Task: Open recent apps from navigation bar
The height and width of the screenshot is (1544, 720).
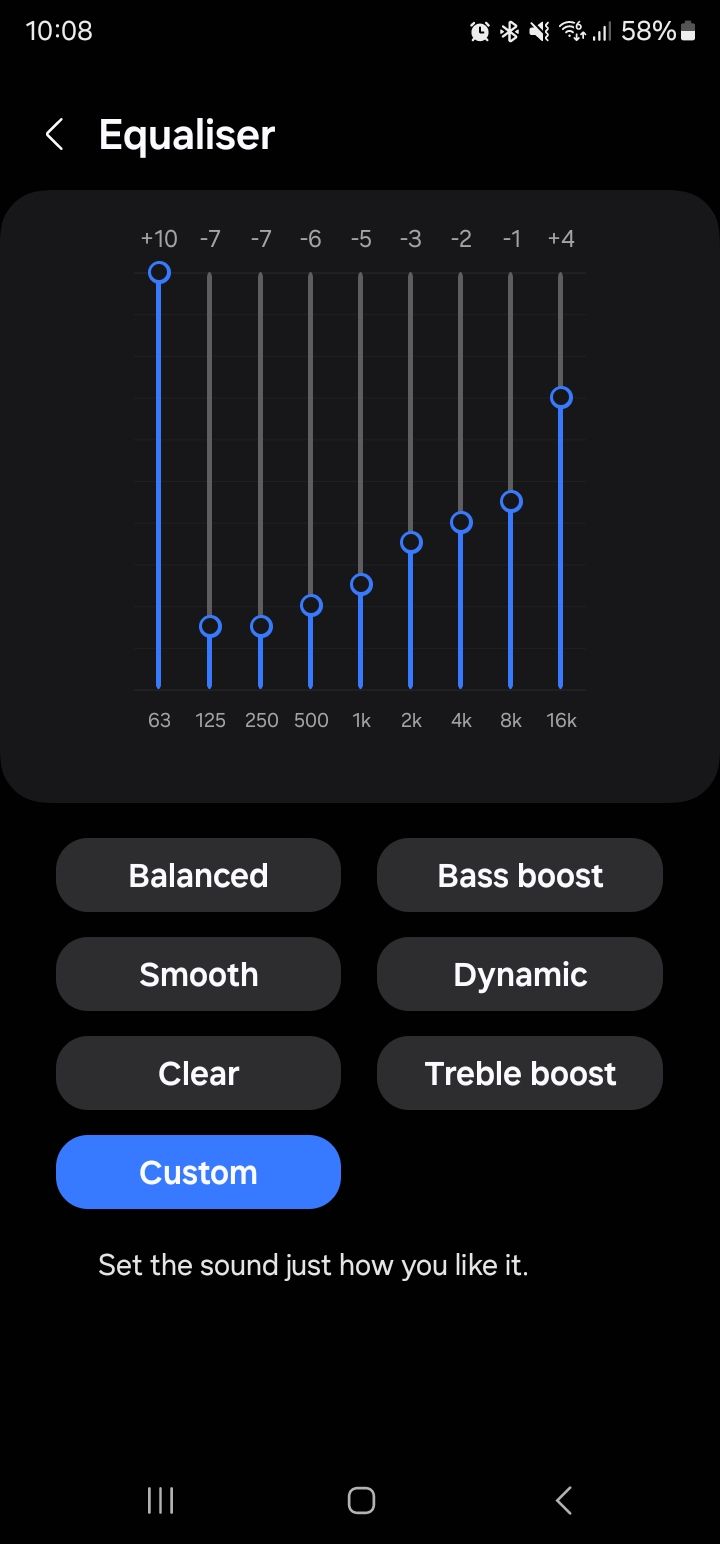Action: tap(160, 1499)
